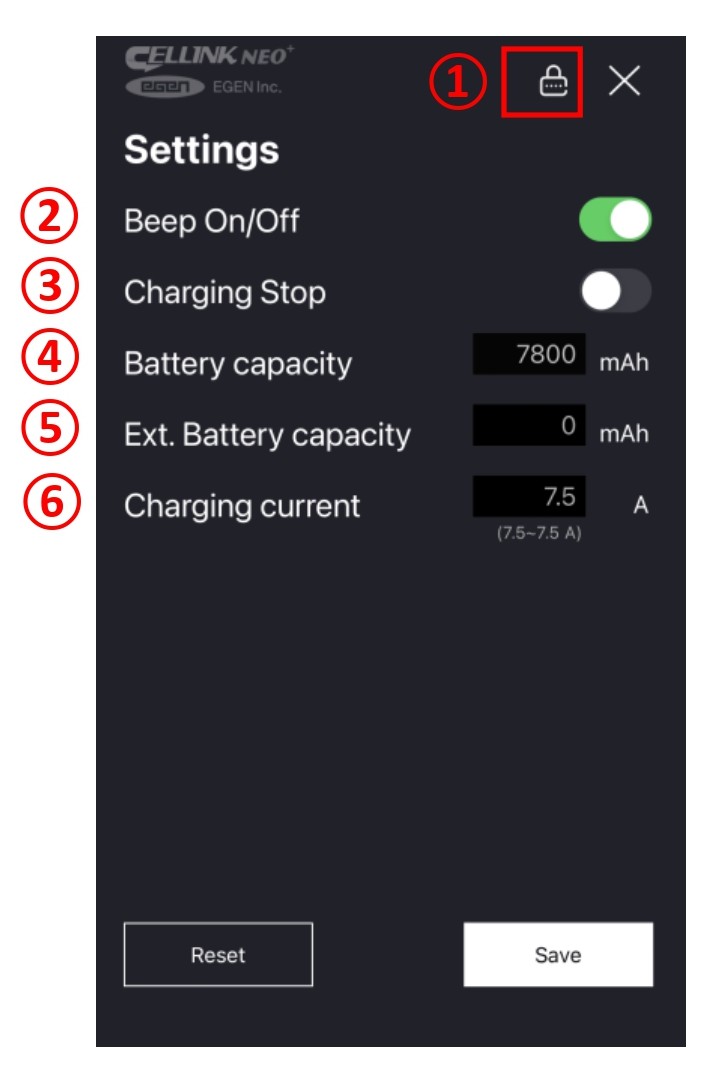Save the settings
This screenshot has height=1073, width=718.
[x=558, y=954]
